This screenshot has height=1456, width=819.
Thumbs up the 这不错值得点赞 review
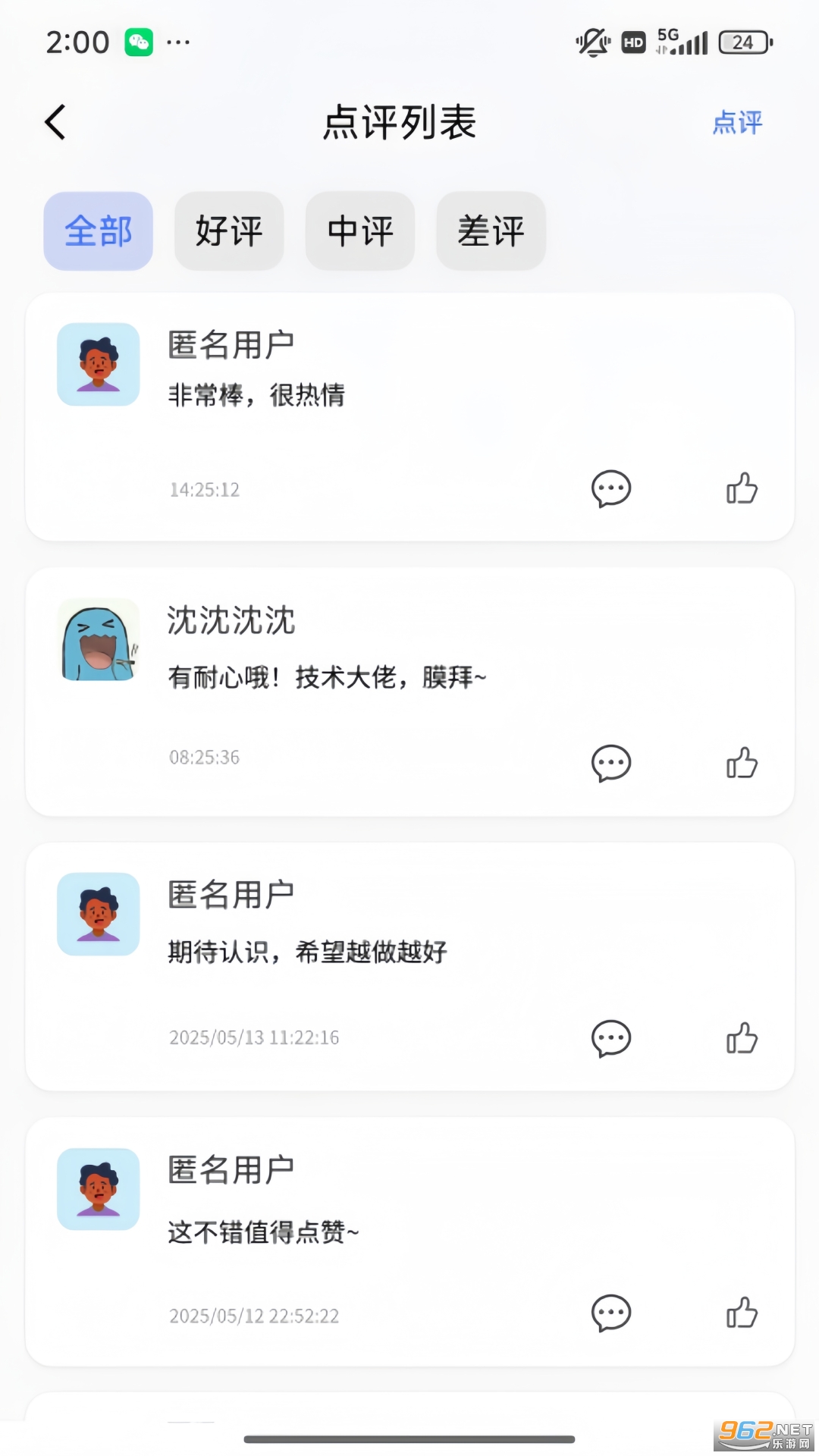[x=742, y=1313]
